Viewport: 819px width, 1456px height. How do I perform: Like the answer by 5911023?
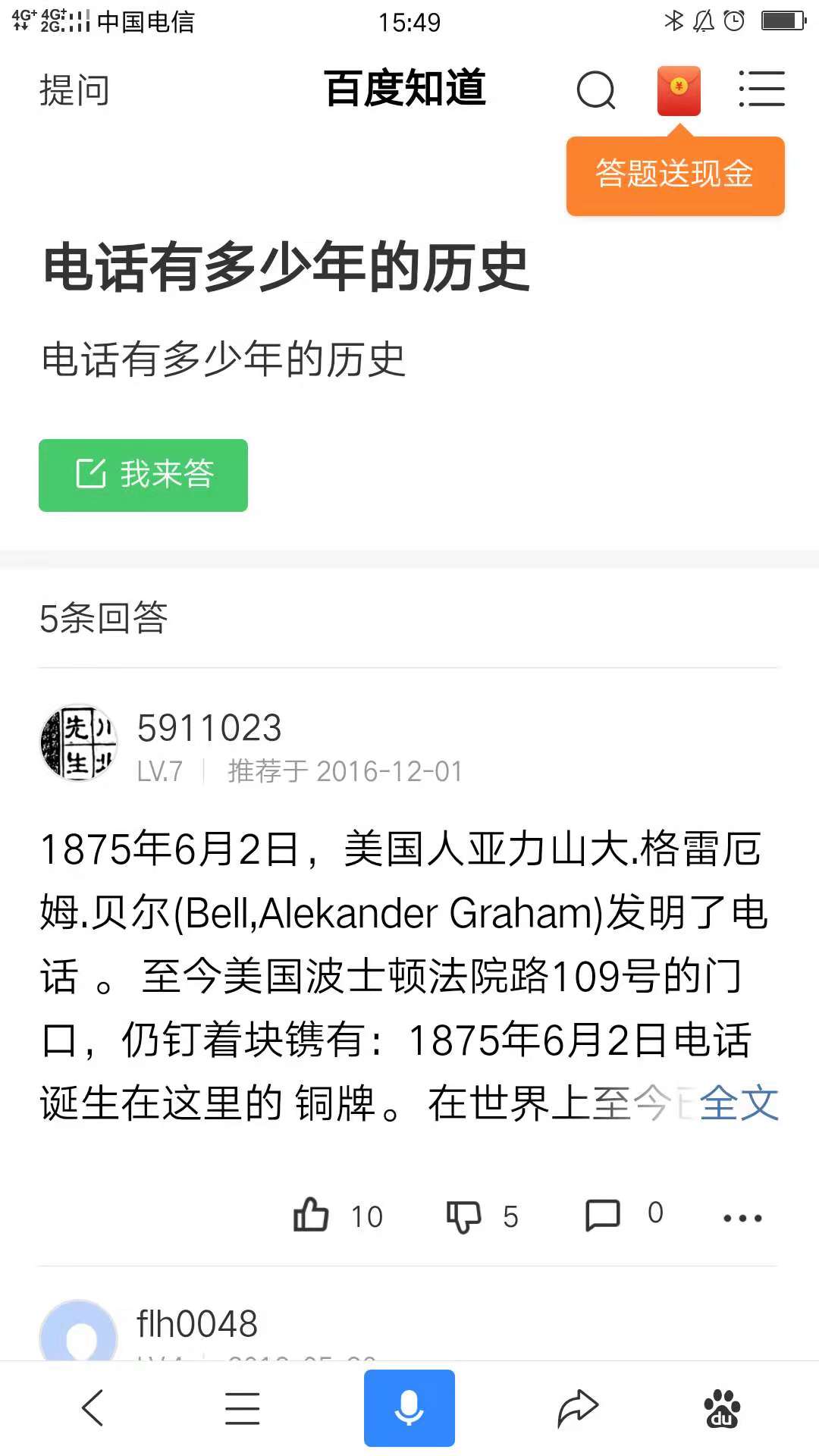coord(312,1215)
